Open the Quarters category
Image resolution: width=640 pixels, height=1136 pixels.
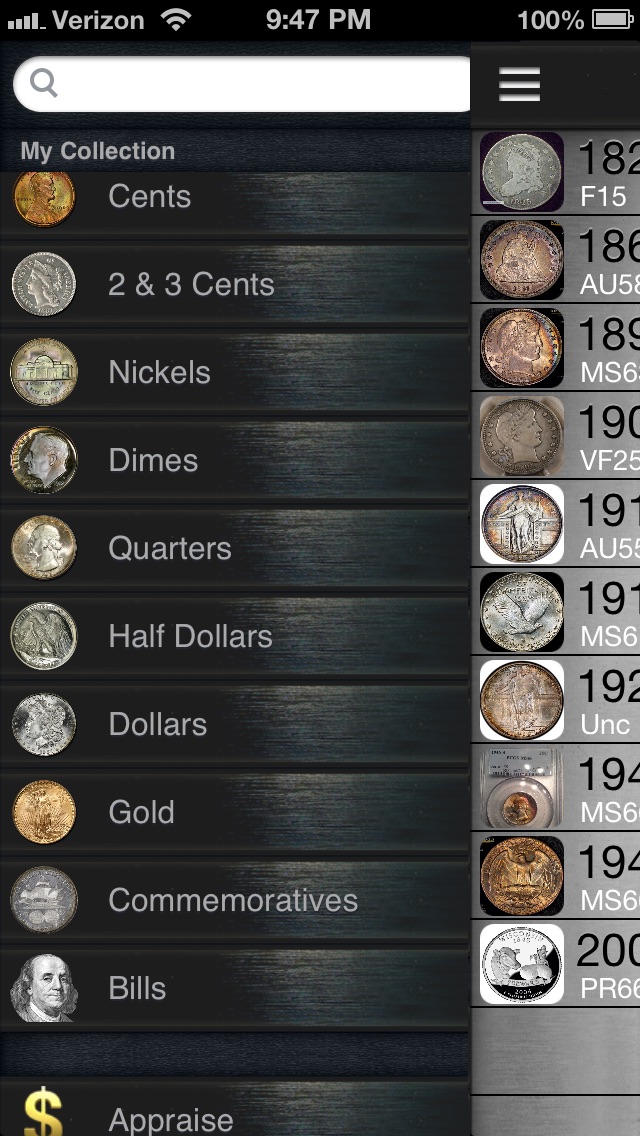click(235, 549)
